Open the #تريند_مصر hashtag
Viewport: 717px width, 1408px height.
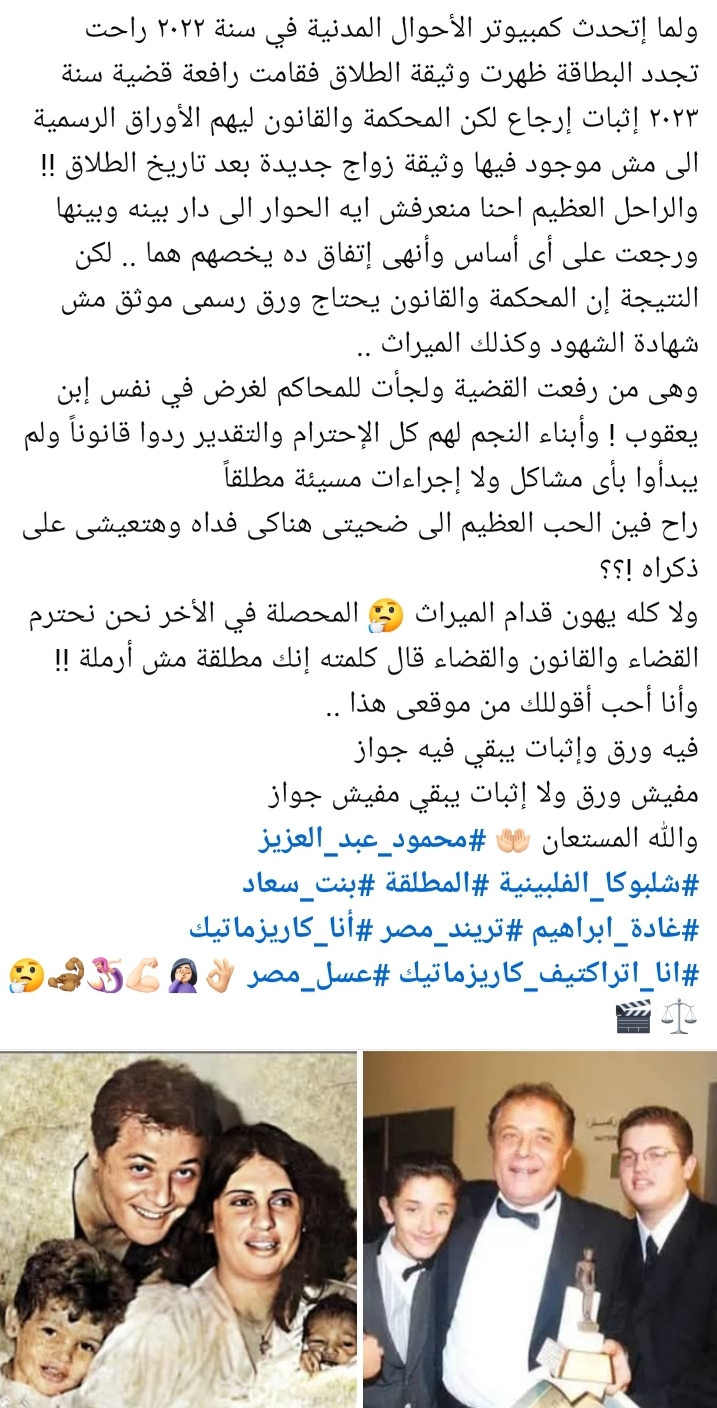[x=440, y=928]
